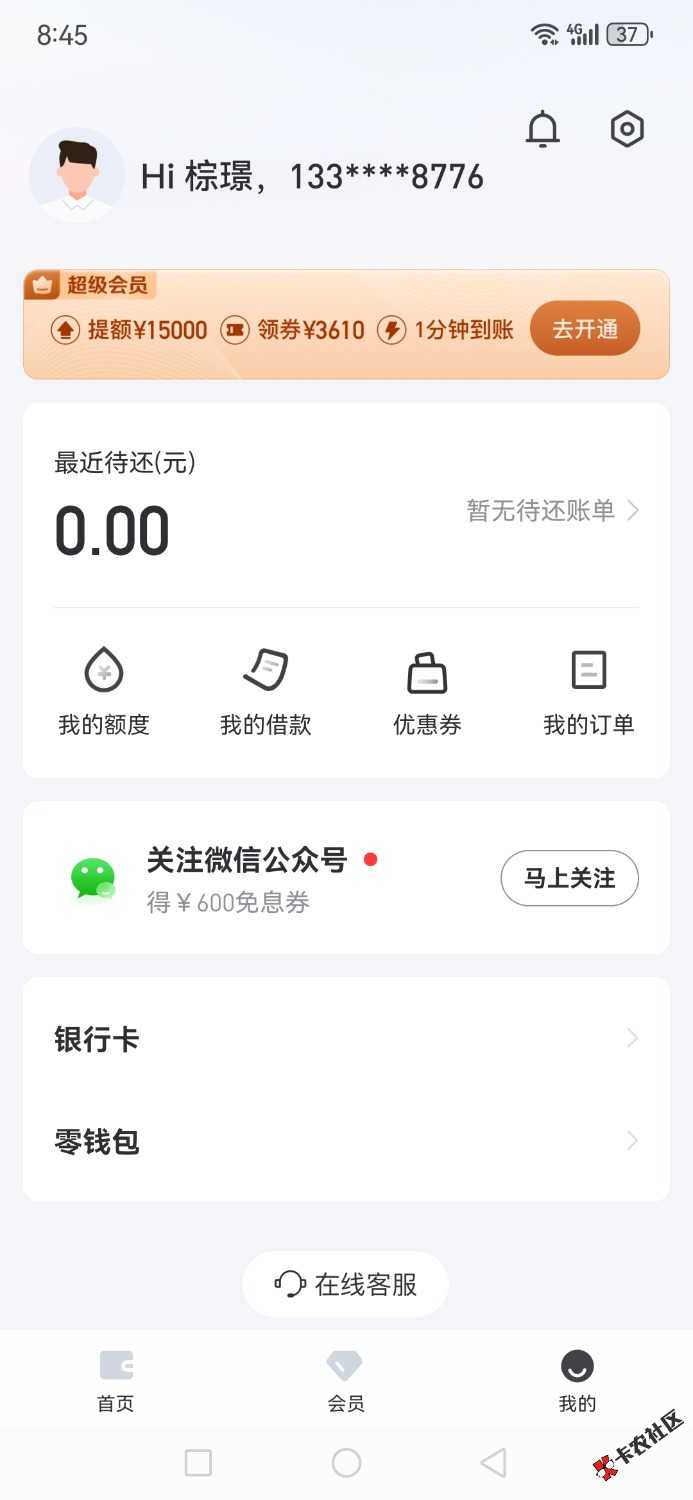
Task: Select the 我的 tab
Action: [x=577, y=1381]
